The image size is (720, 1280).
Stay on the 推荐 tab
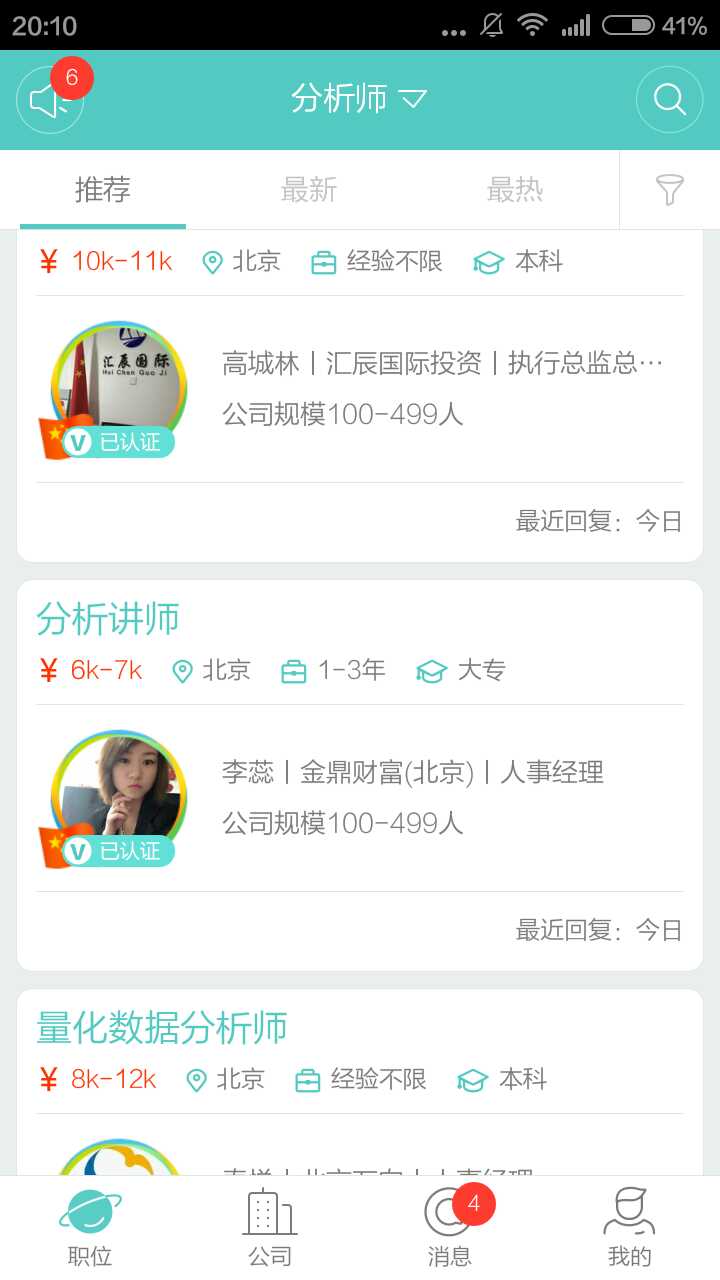104,189
